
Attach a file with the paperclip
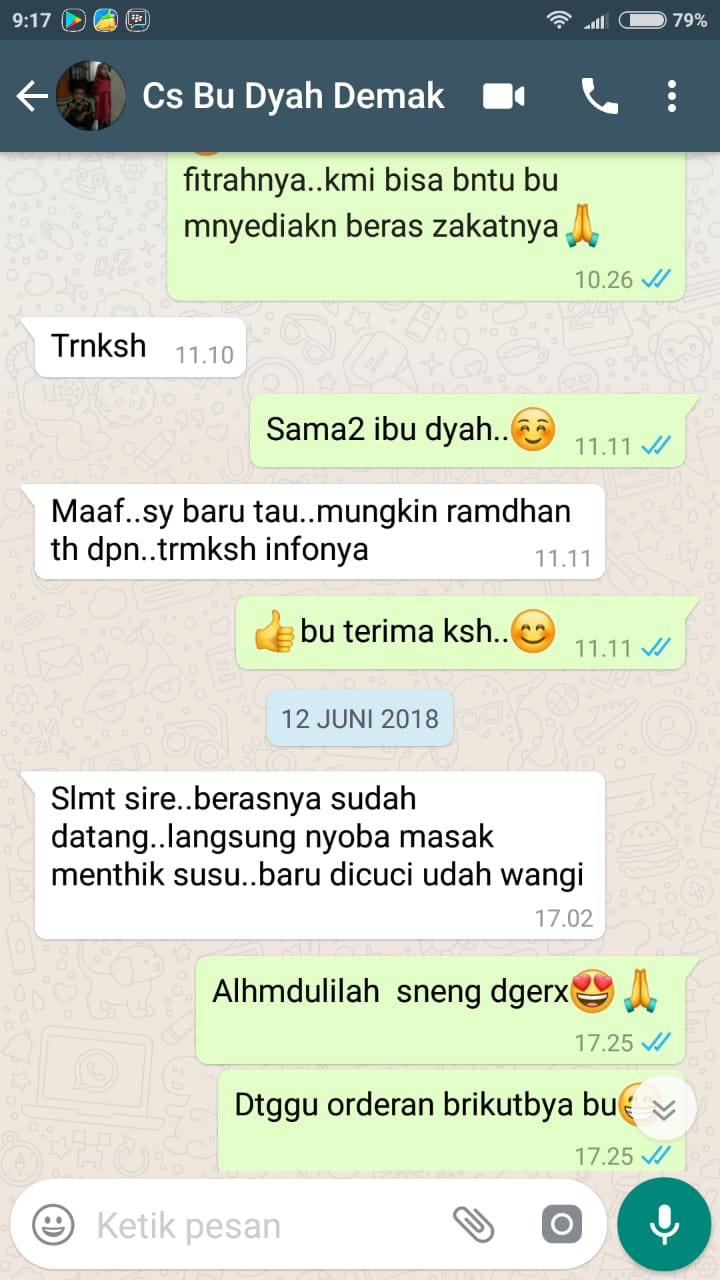[x=474, y=1224]
